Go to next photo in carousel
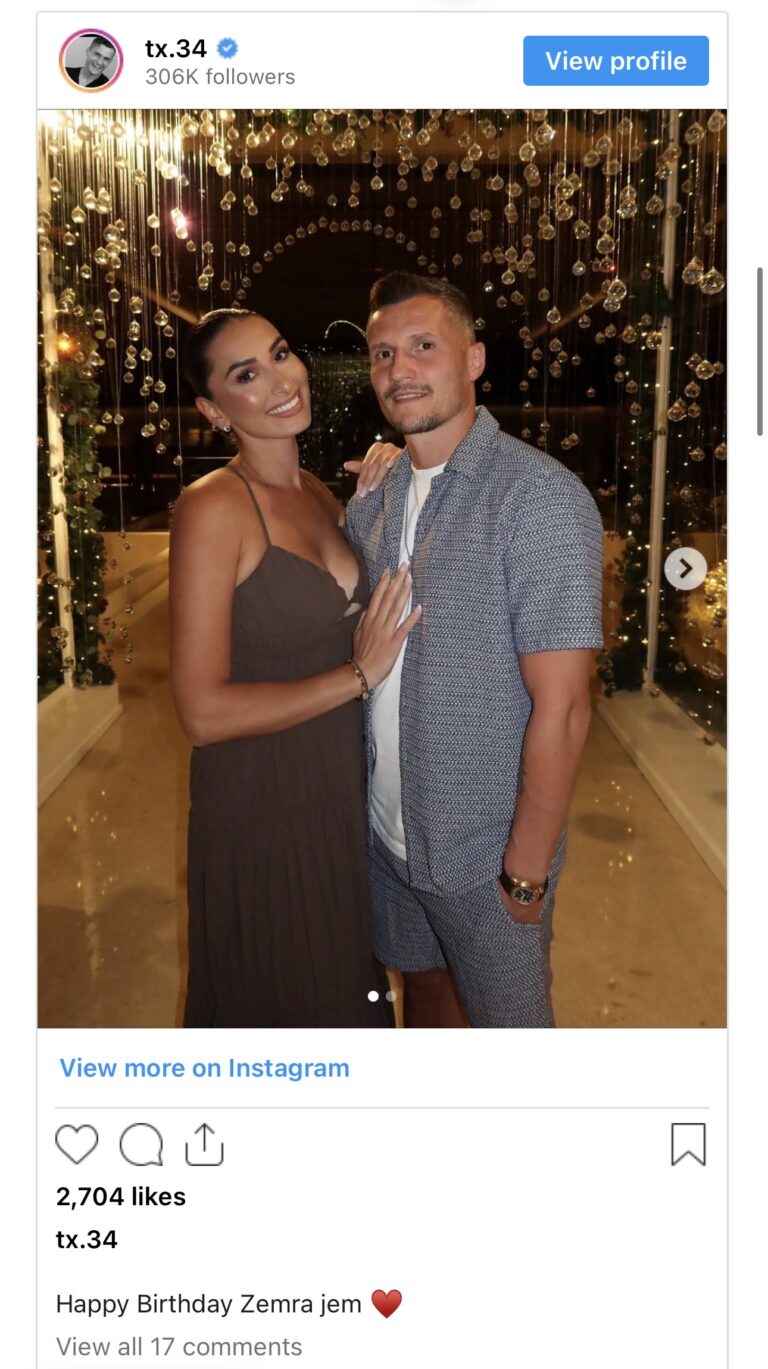The width and height of the screenshot is (768, 1369). pyautogui.click(x=685, y=569)
